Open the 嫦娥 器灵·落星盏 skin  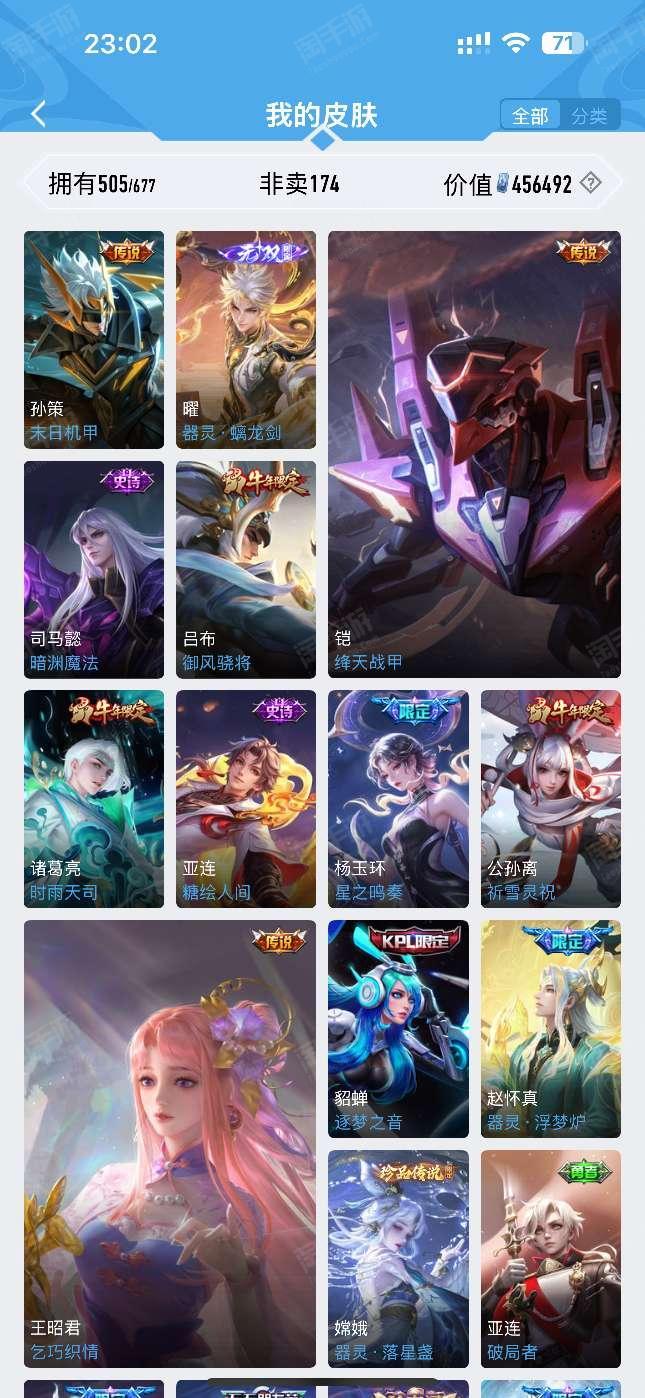(398, 1259)
